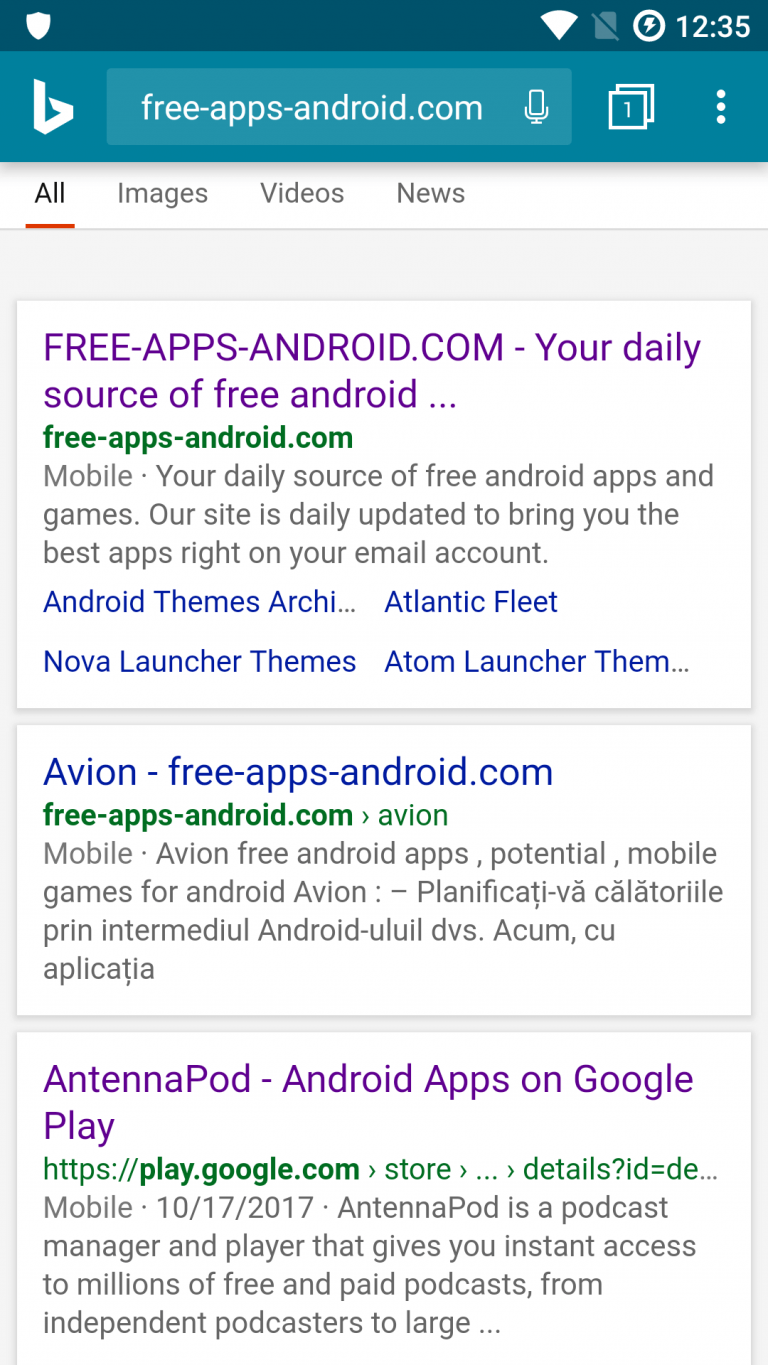Tap the Bing logo icon
This screenshot has width=768, height=1365.
(52, 108)
